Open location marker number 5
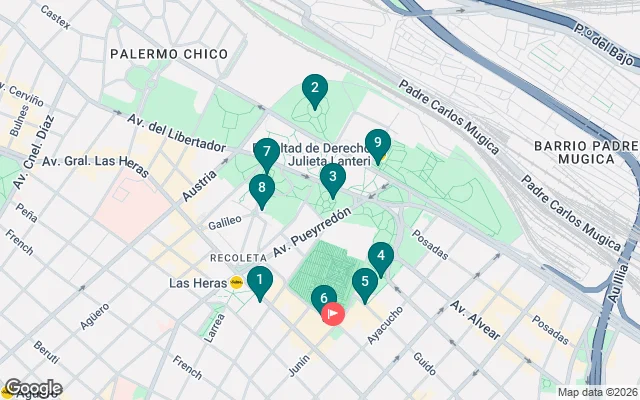This screenshot has height=400, width=640. pyautogui.click(x=365, y=283)
